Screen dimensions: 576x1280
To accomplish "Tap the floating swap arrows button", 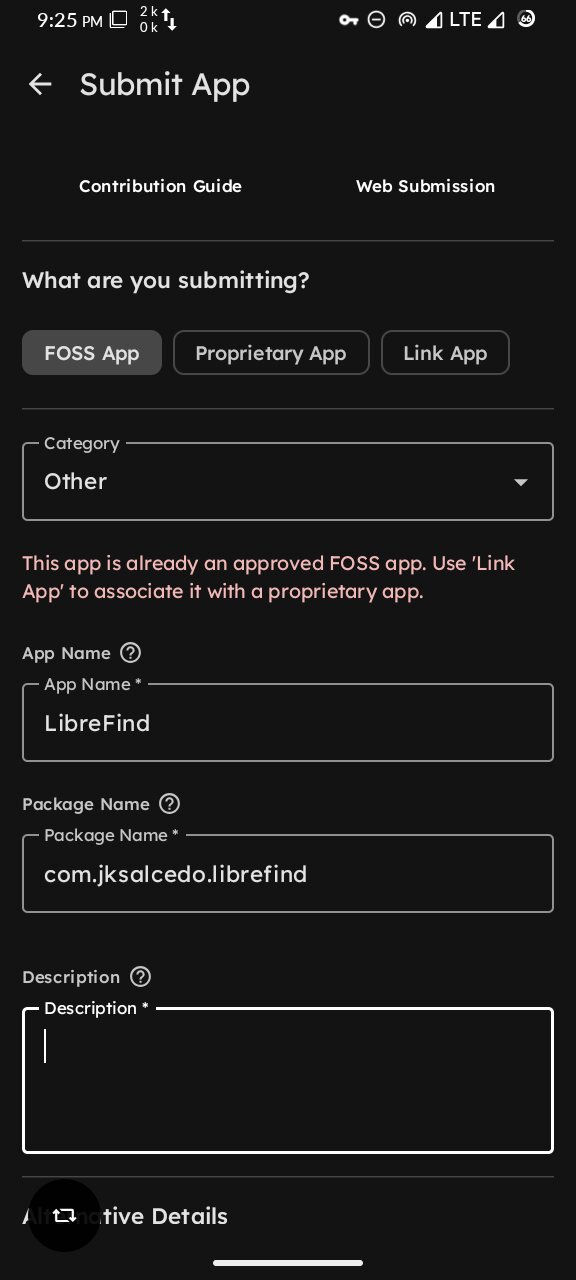I will 64,1216.
